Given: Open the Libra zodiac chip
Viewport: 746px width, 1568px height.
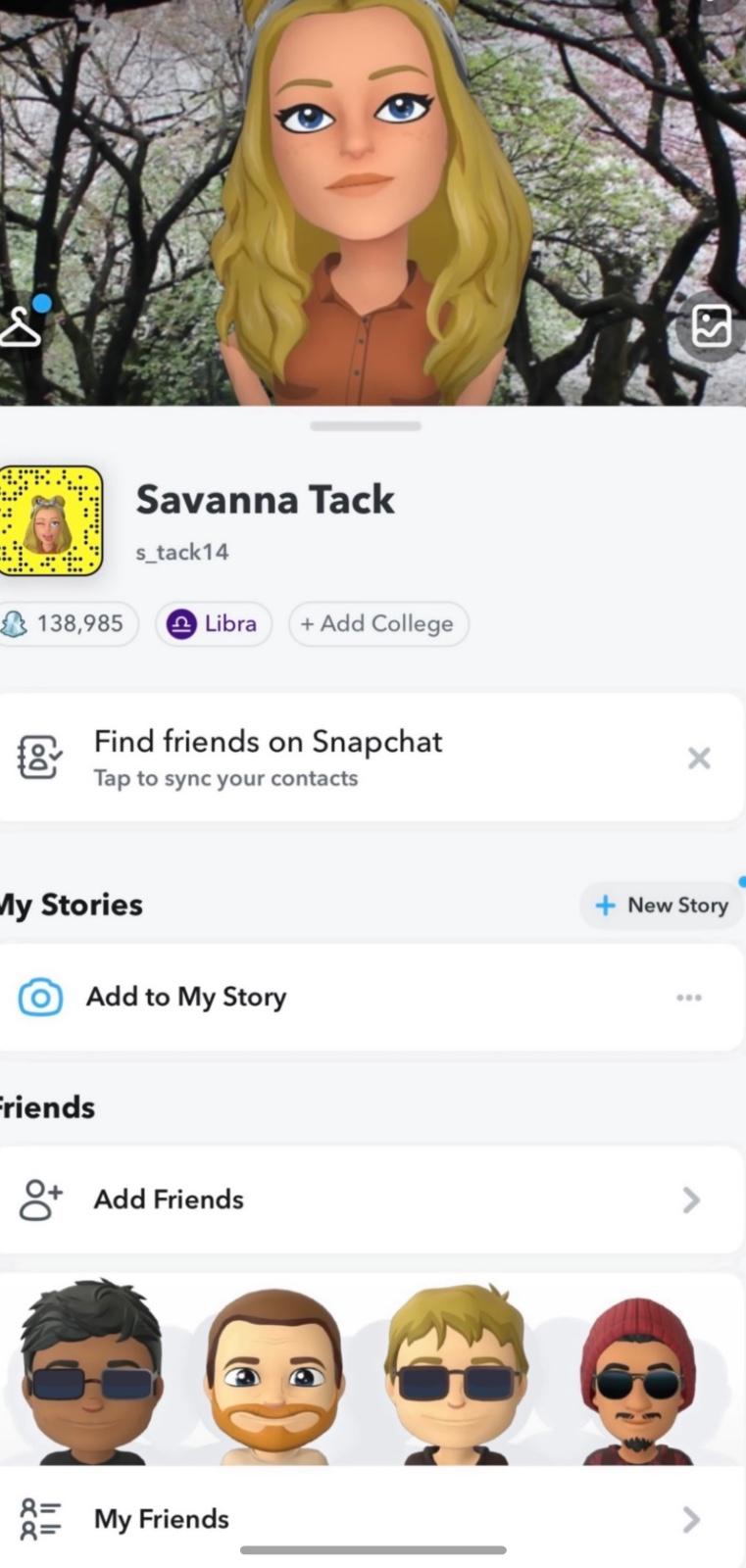Looking at the screenshot, I should tap(213, 623).
